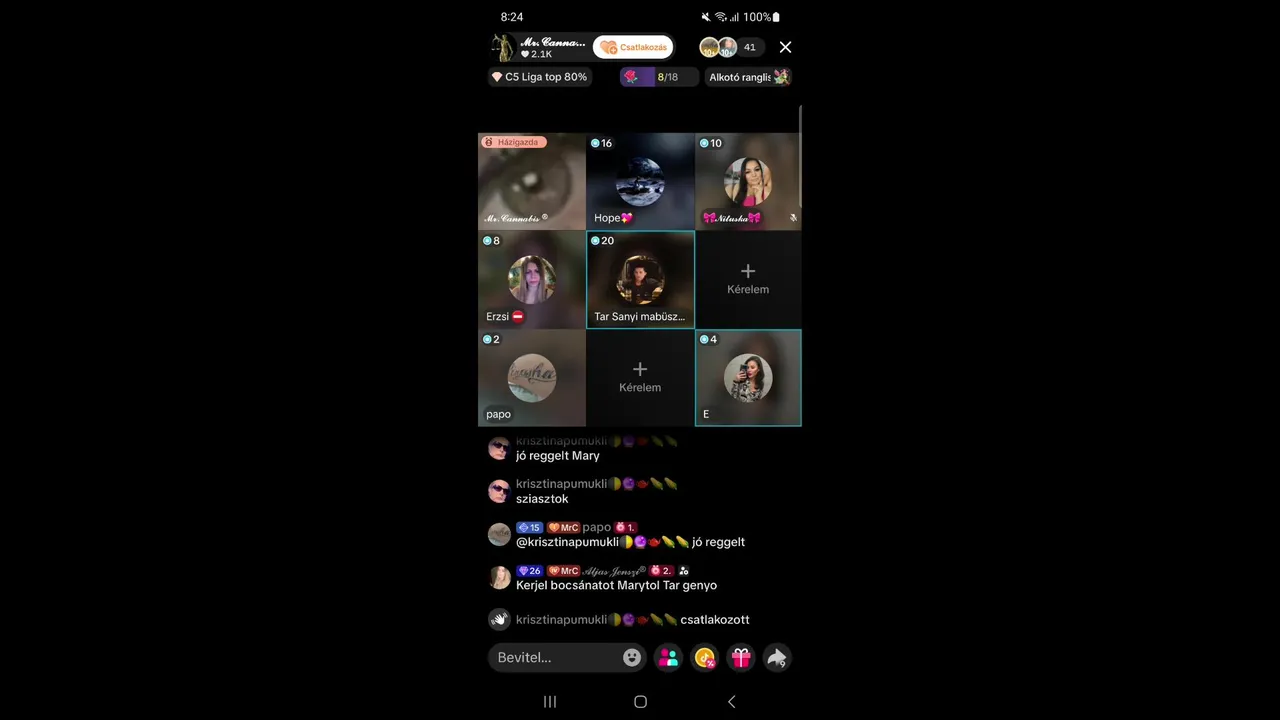Open papo's guest seat

coord(532,378)
